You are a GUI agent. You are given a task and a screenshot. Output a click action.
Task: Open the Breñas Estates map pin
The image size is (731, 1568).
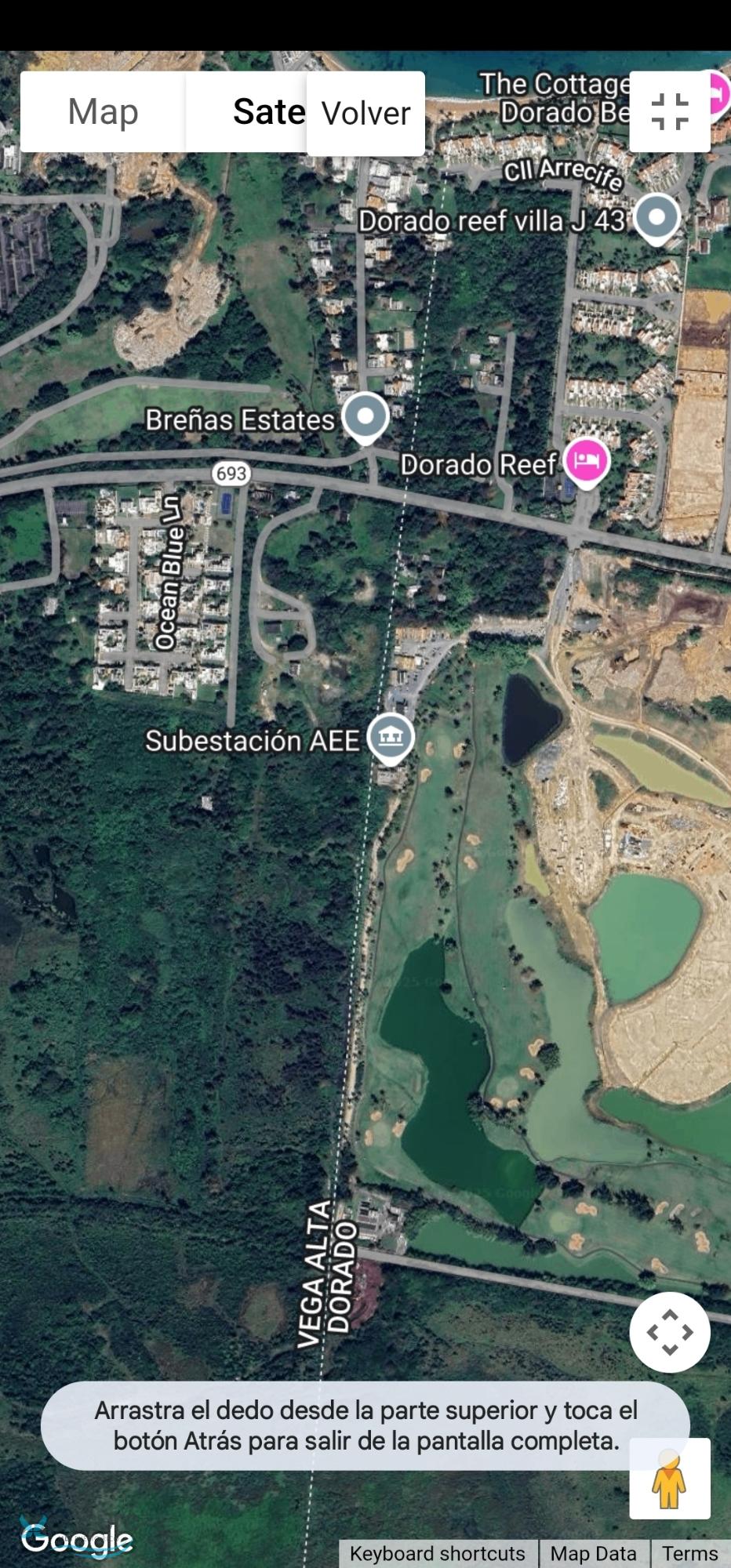coord(365,416)
